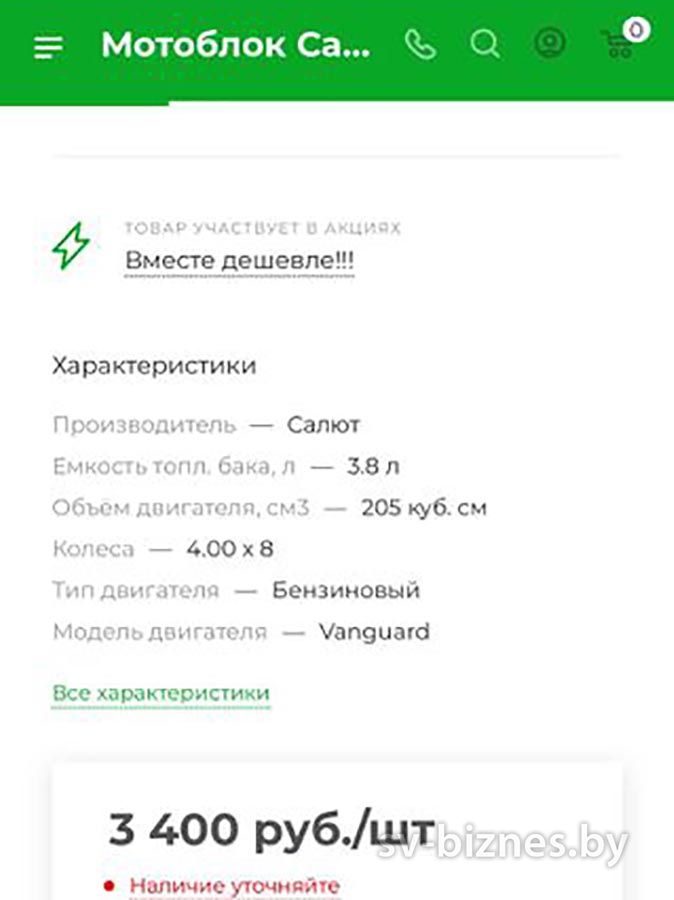Show "Все характеристики" full specs

[161, 693]
